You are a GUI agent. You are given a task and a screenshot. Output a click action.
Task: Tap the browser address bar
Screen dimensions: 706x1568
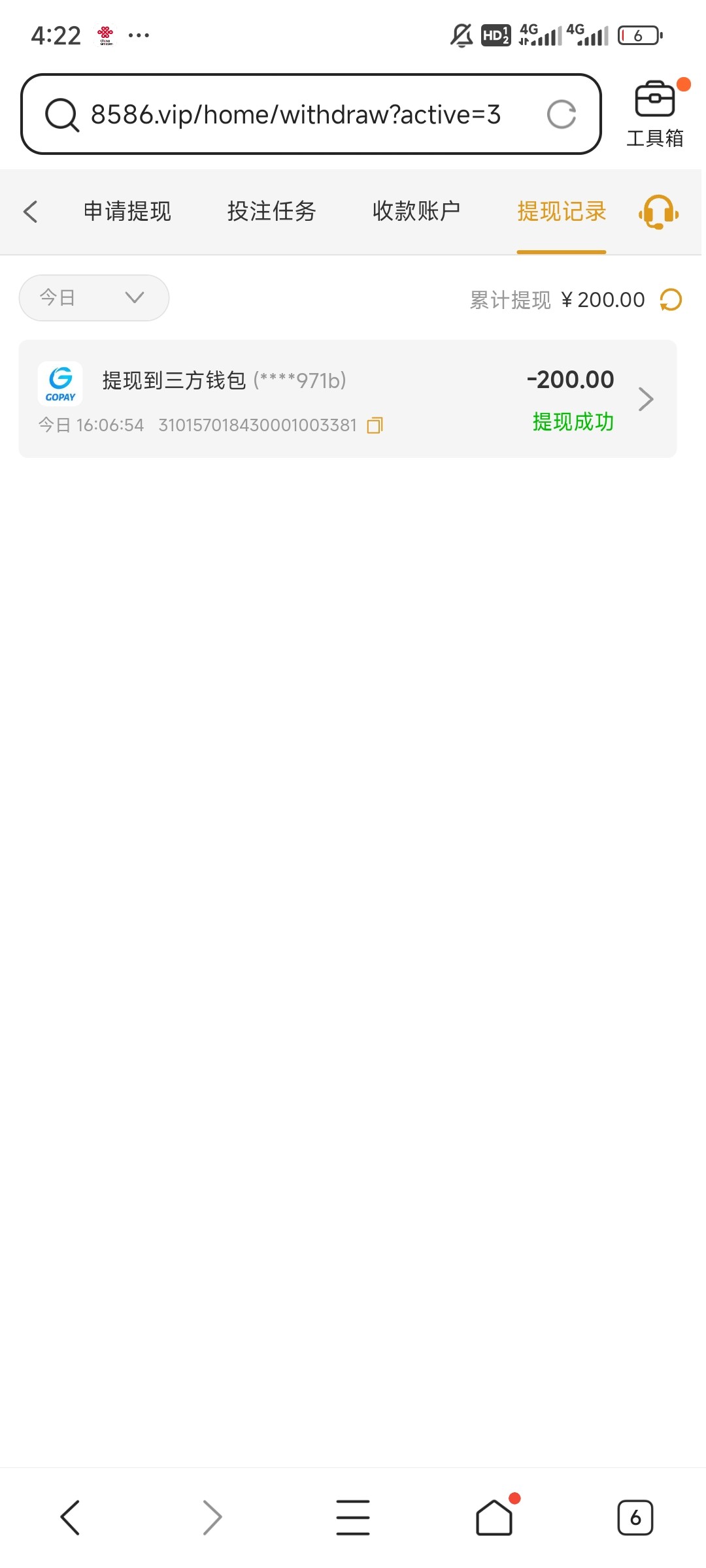pos(311,114)
